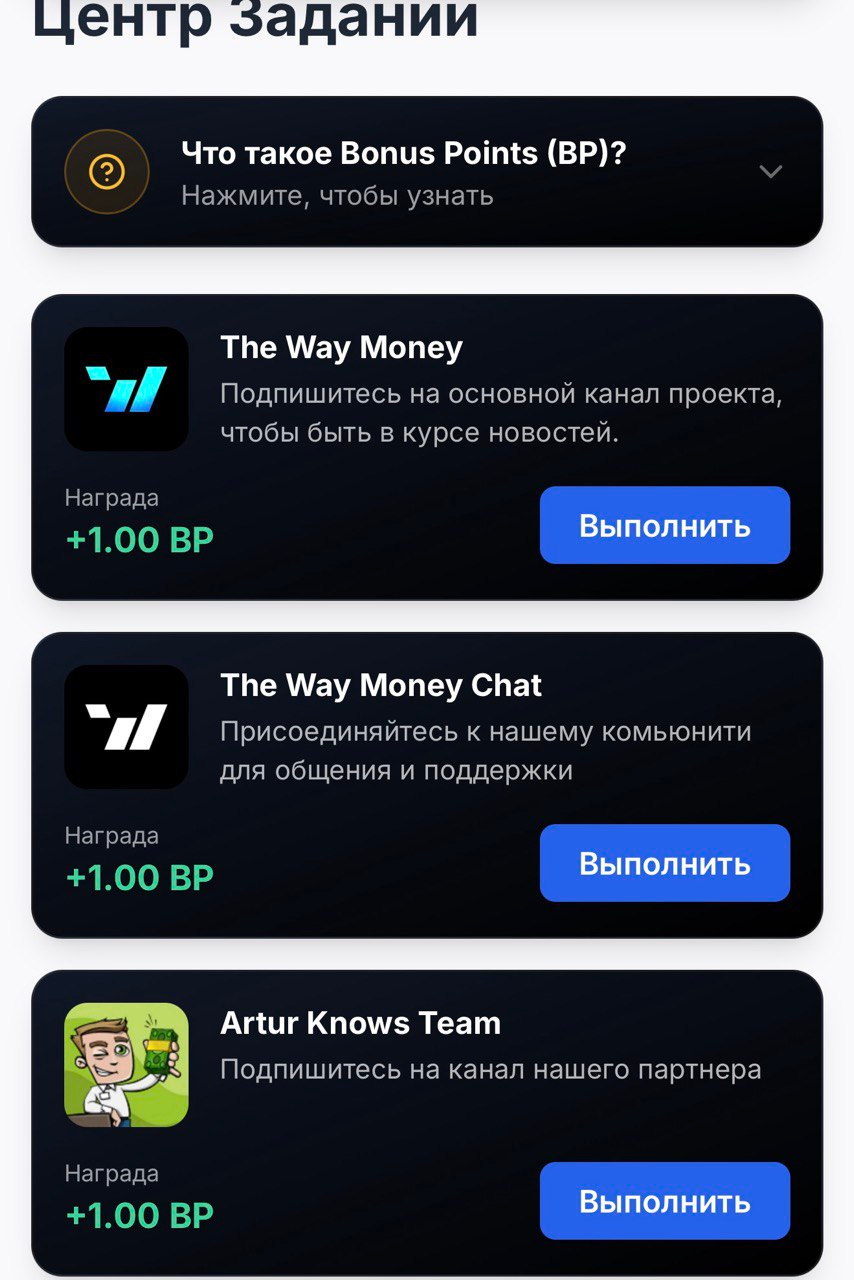Expand the Bonus Points (BP) explanation
This screenshot has width=854, height=1280.
(769, 172)
